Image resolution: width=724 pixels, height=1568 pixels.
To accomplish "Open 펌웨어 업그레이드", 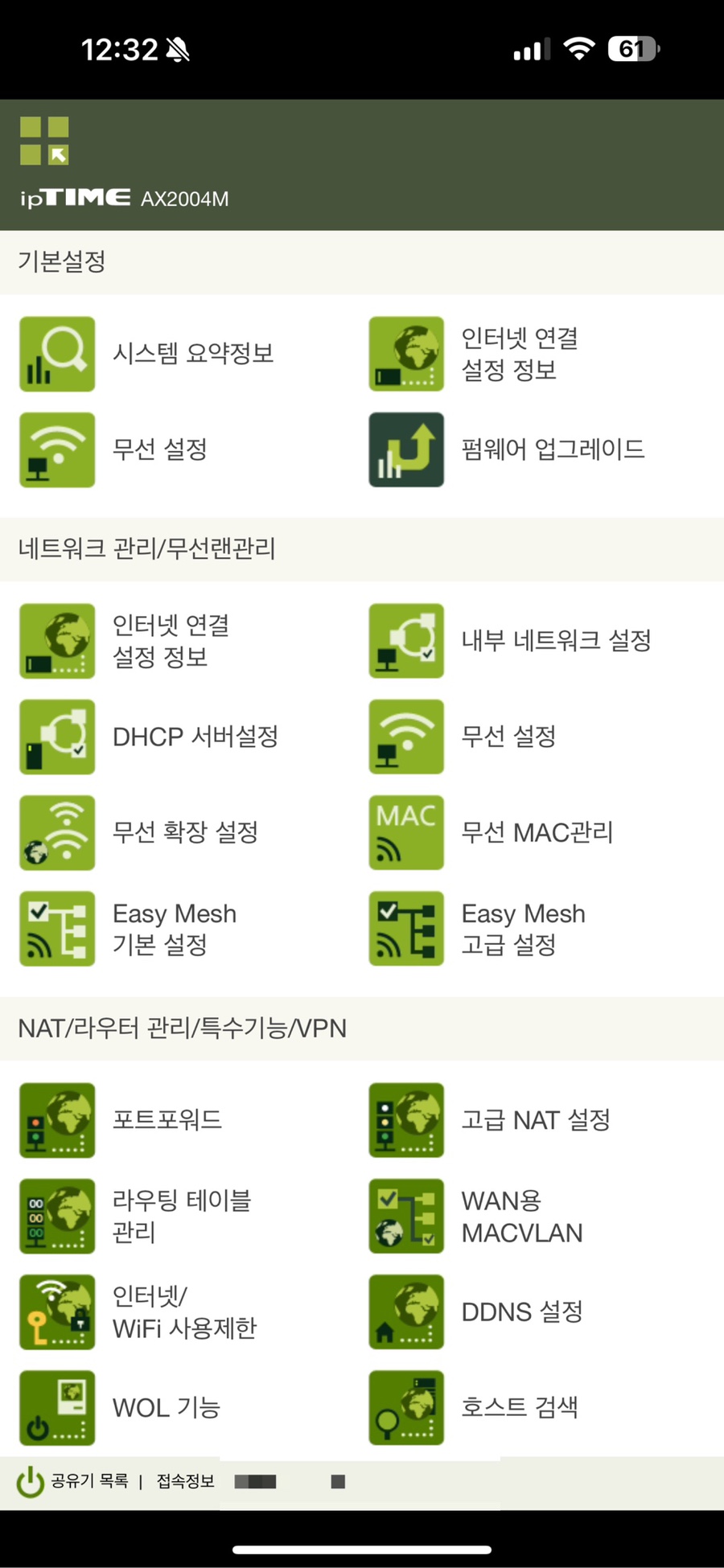I will (x=507, y=449).
